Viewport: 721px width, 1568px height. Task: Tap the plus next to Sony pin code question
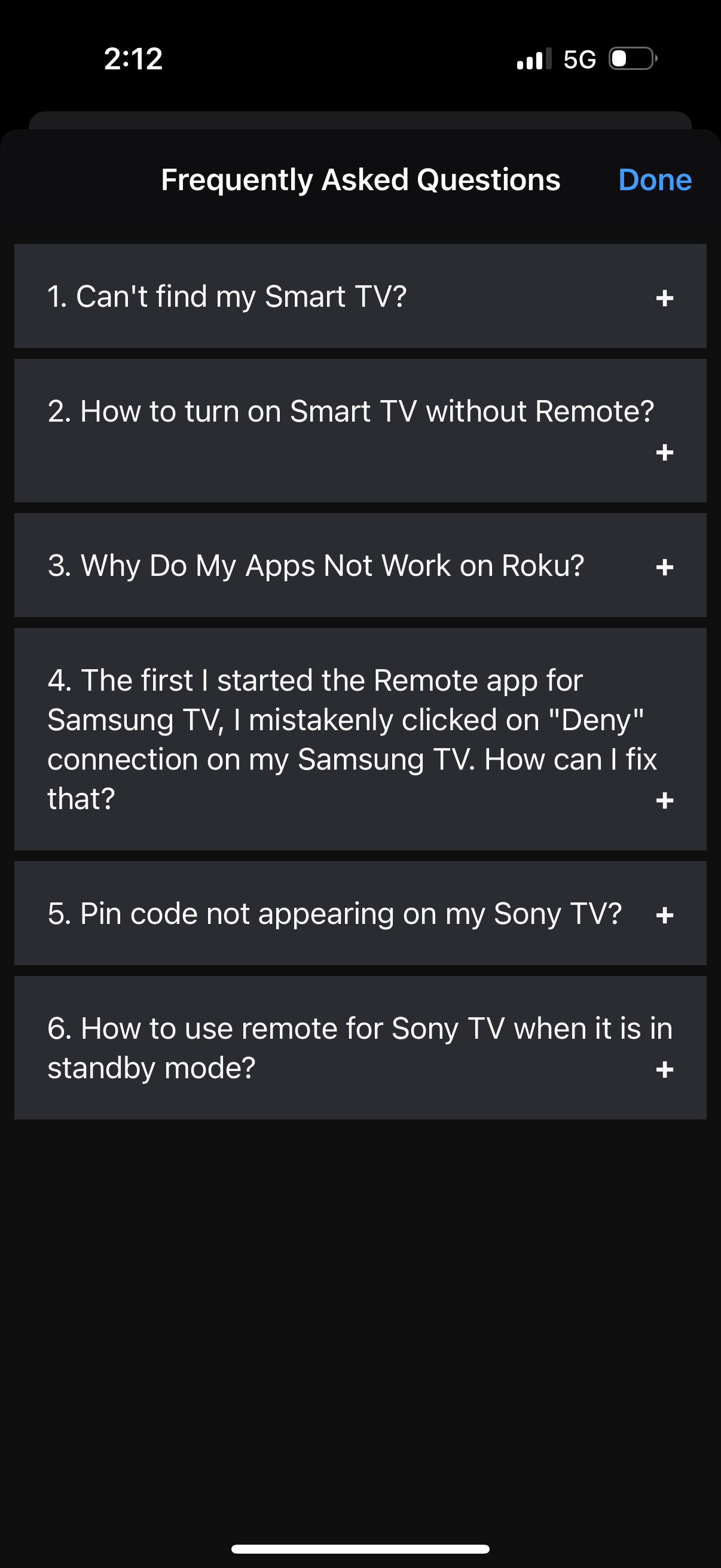[x=667, y=914]
